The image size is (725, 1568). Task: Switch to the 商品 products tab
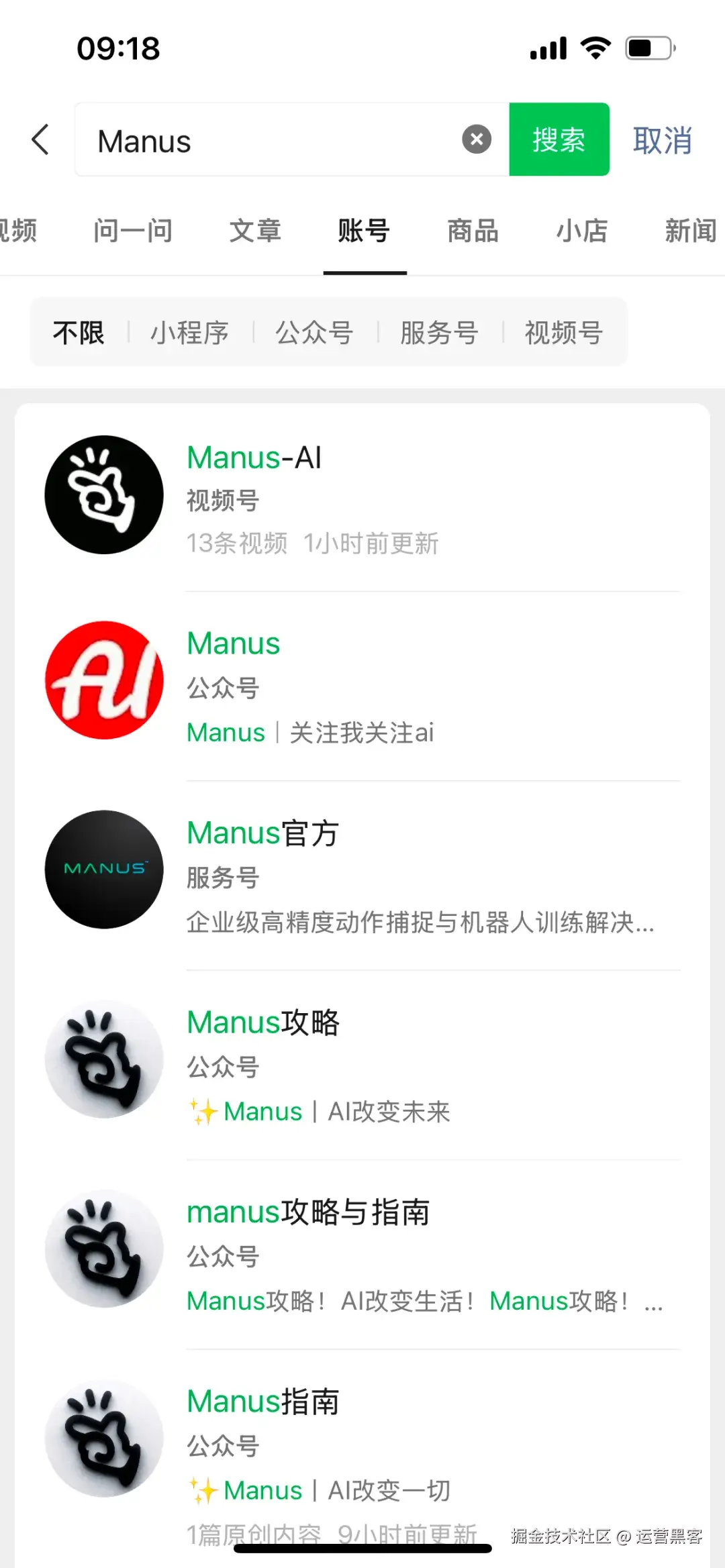click(x=472, y=231)
